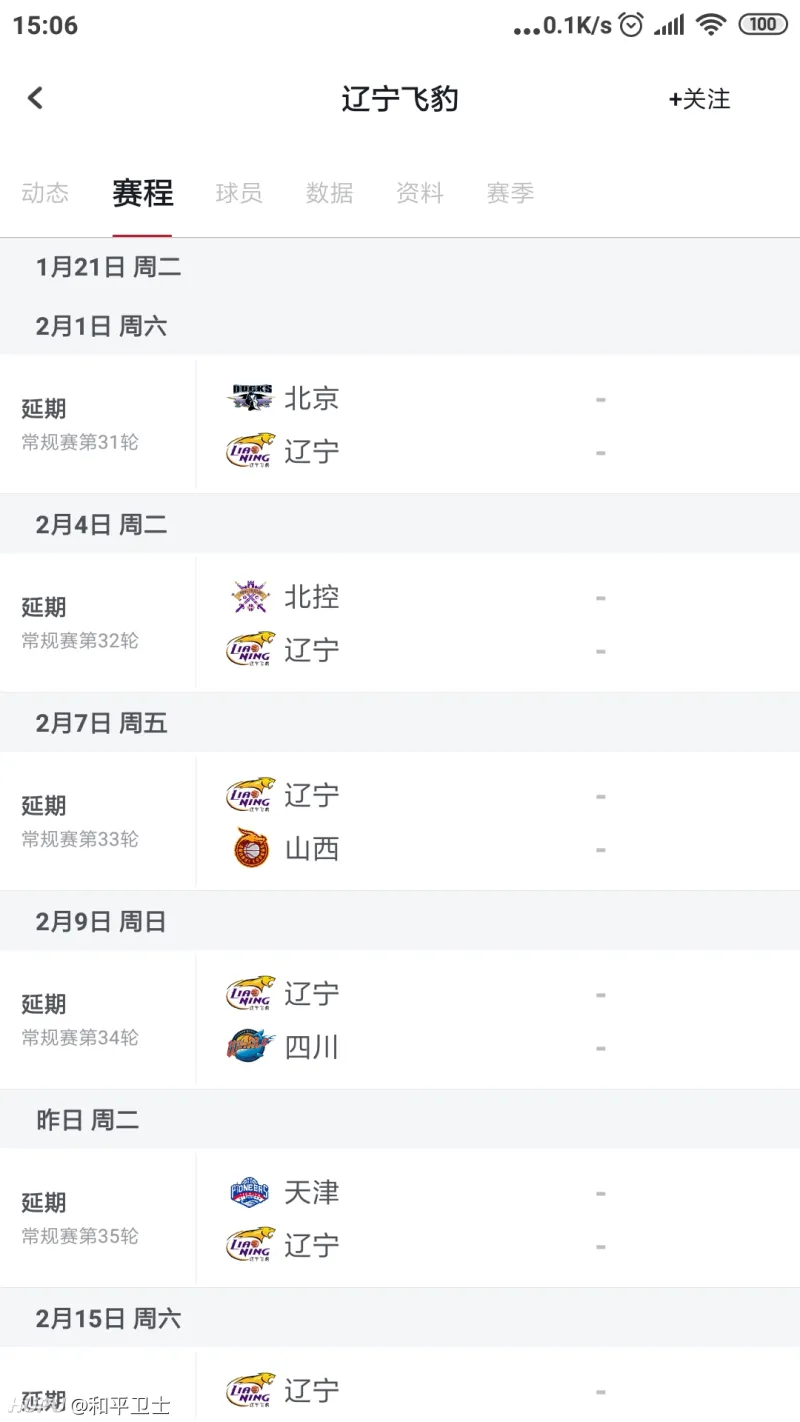This screenshot has width=800, height=1422.
Task: Open the round 34 match 辽宁 vs 四川
Action: point(400,1020)
